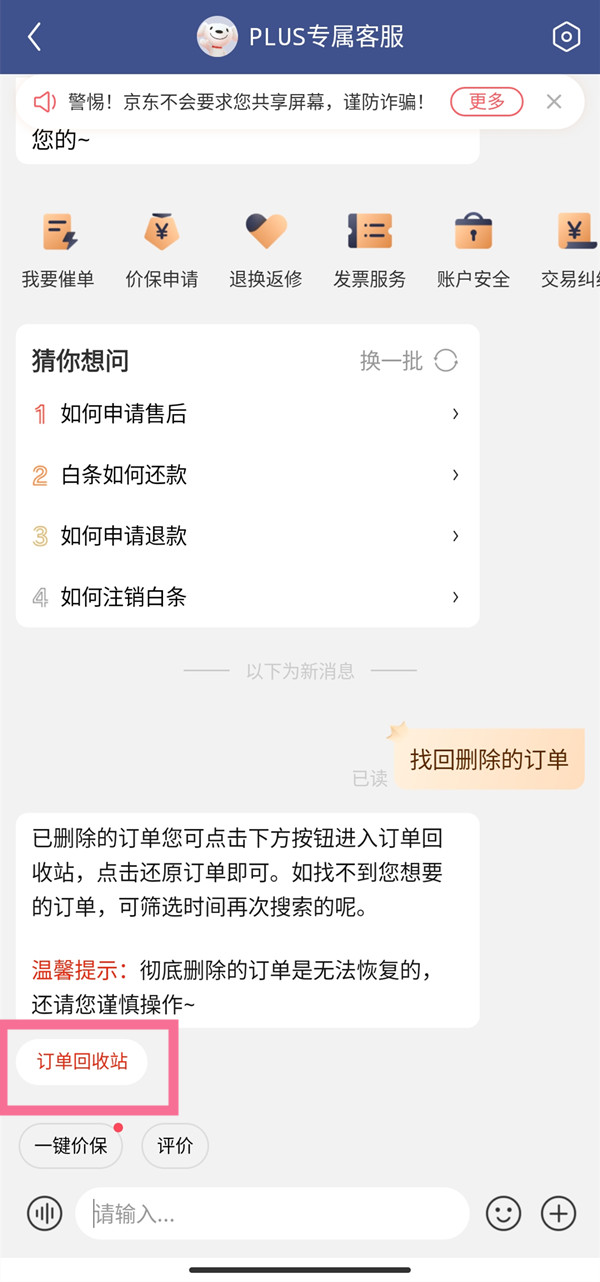Open 我要催单 shortcut
The width and height of the screenshot is (600, 1282).
point(58,250)
